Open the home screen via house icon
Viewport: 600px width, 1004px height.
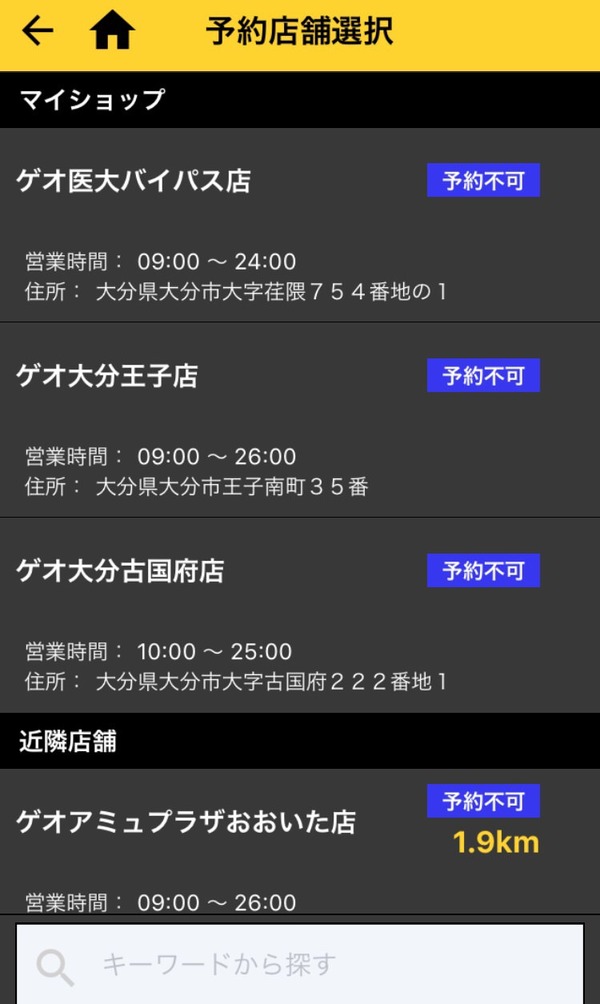pos(112,31)
